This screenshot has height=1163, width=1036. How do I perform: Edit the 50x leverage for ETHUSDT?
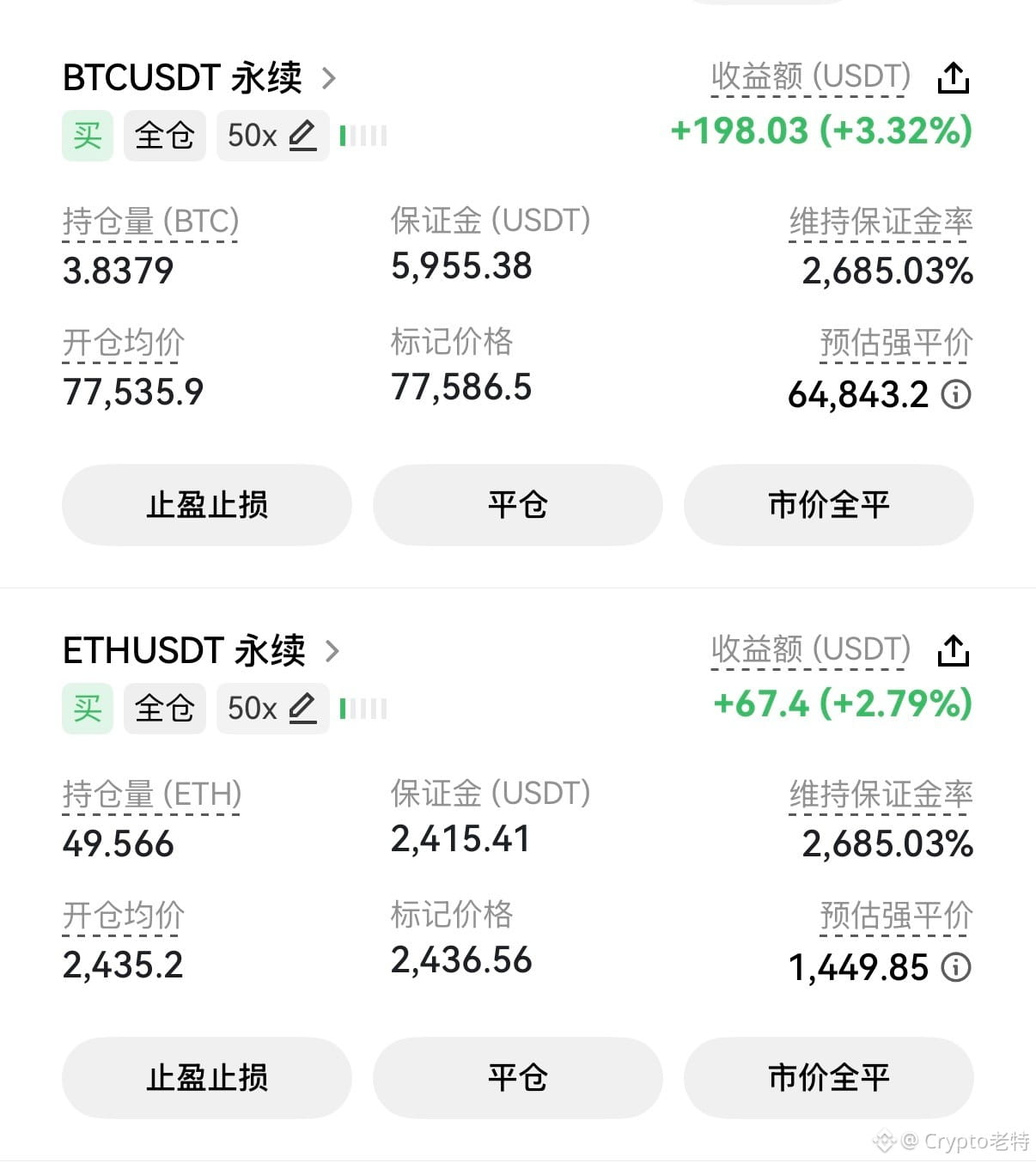click(272, 709)
